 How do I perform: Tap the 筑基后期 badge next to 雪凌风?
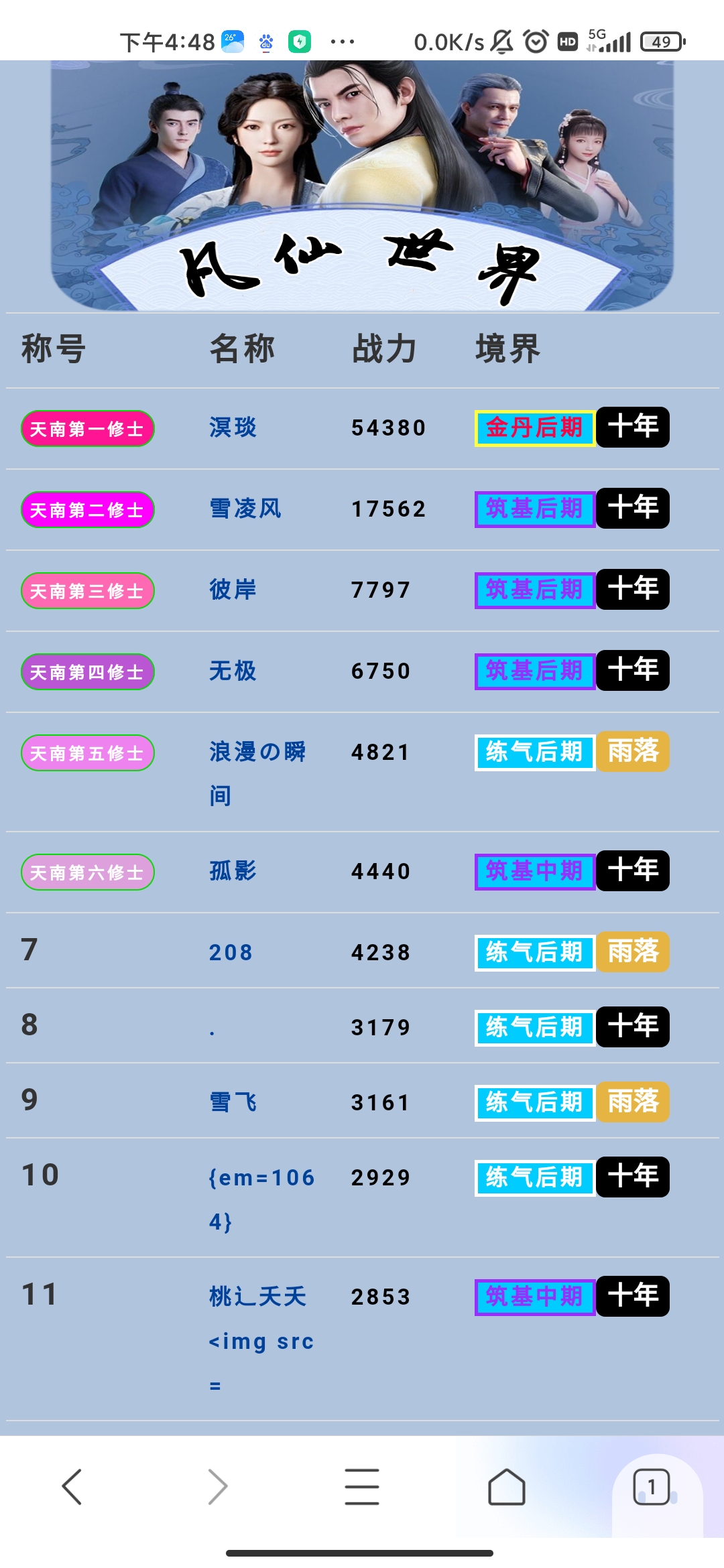tap(534, 509)
